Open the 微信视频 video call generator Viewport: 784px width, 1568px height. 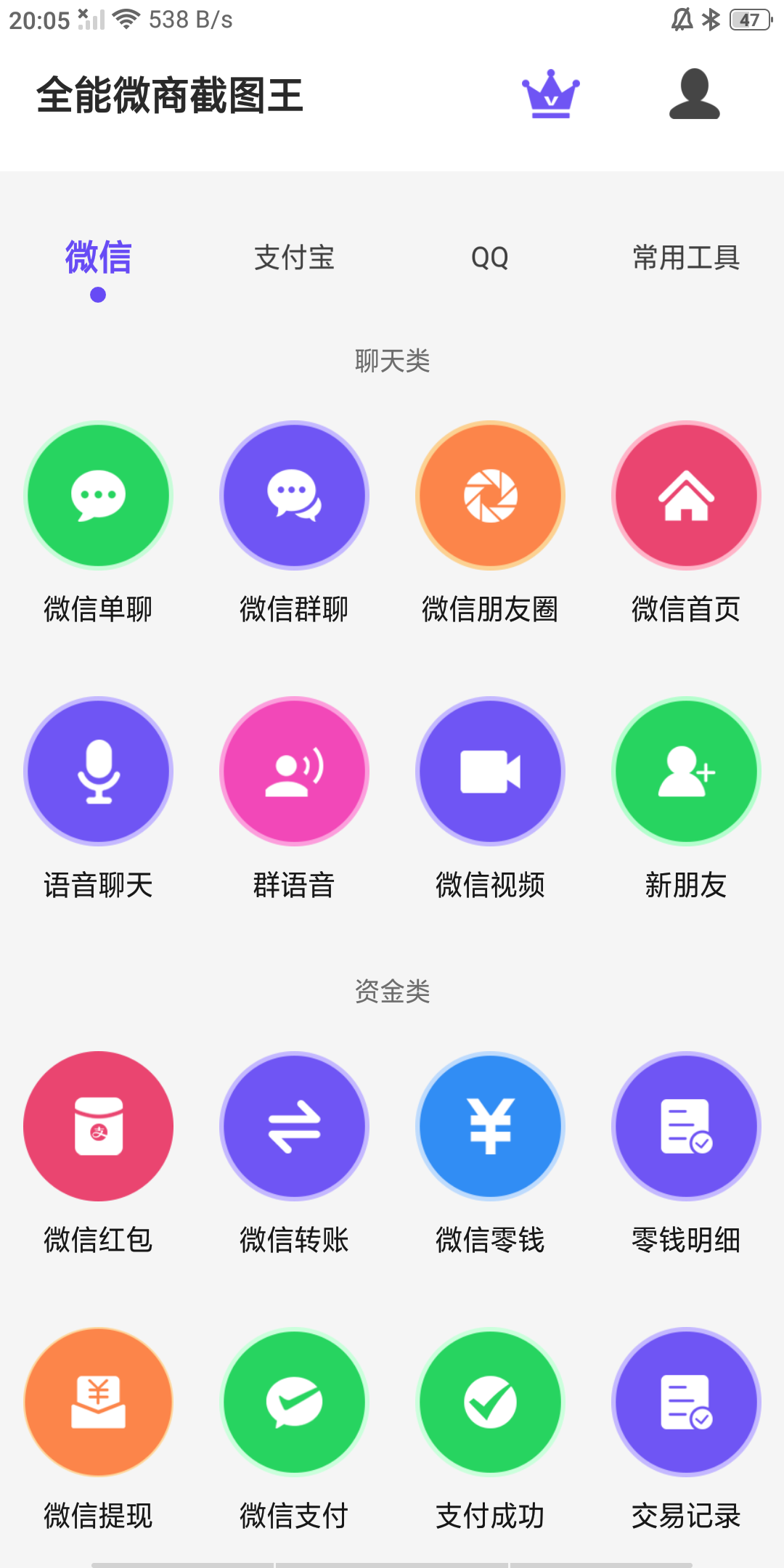490,771
